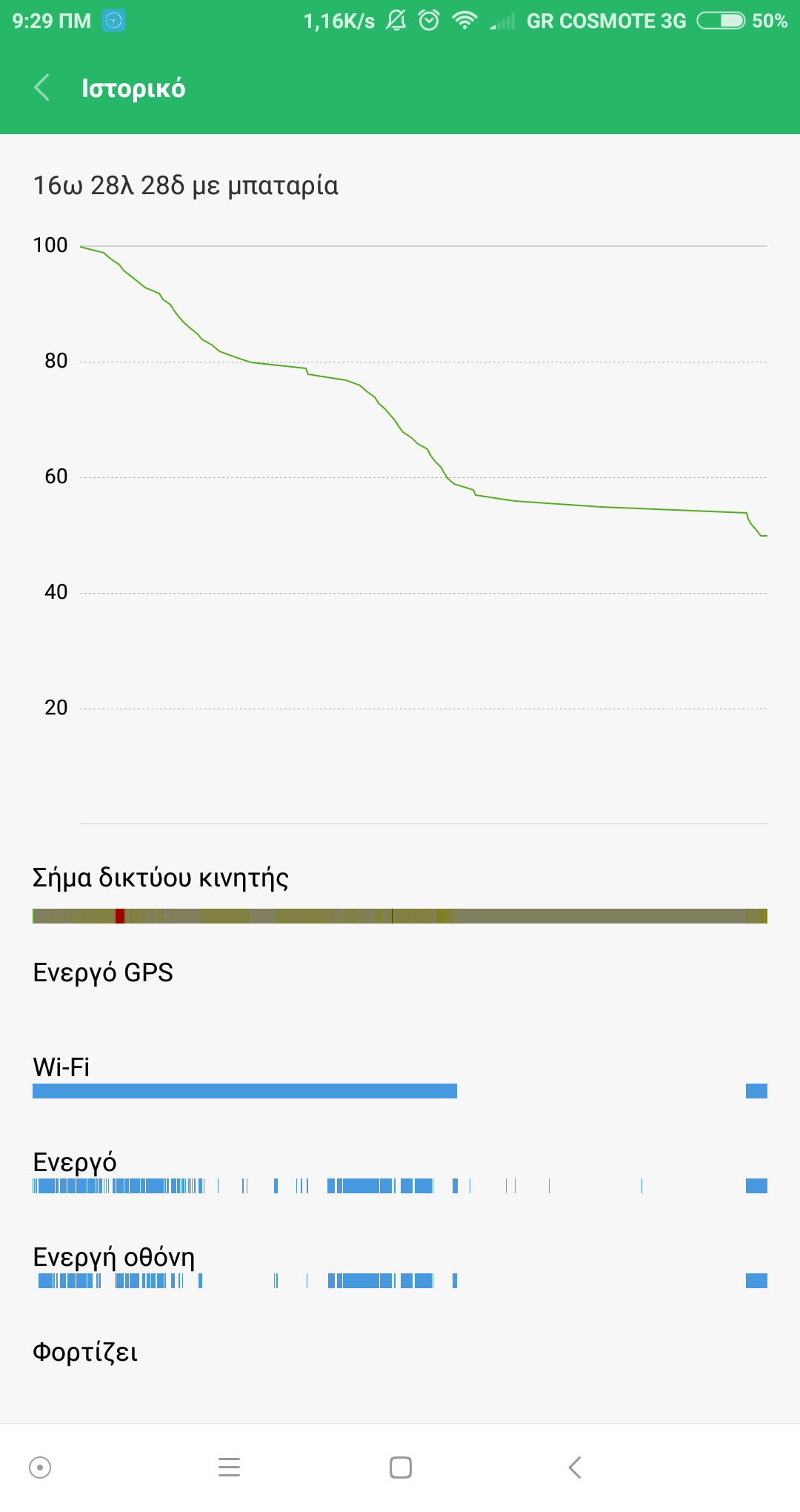Go back from the Ιστορικό screen
The image size is (800, 1512).
[42, 87]
